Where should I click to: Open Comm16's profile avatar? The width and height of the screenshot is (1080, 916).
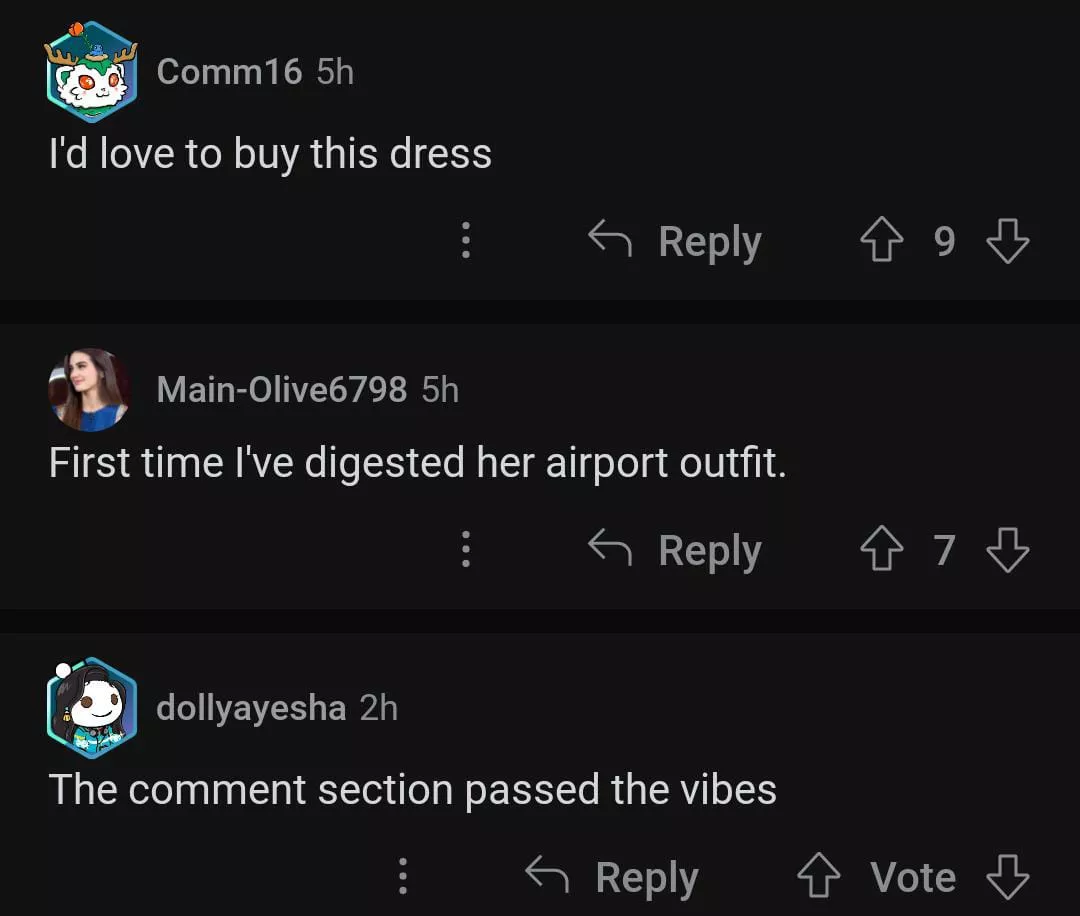click(91, 72)
